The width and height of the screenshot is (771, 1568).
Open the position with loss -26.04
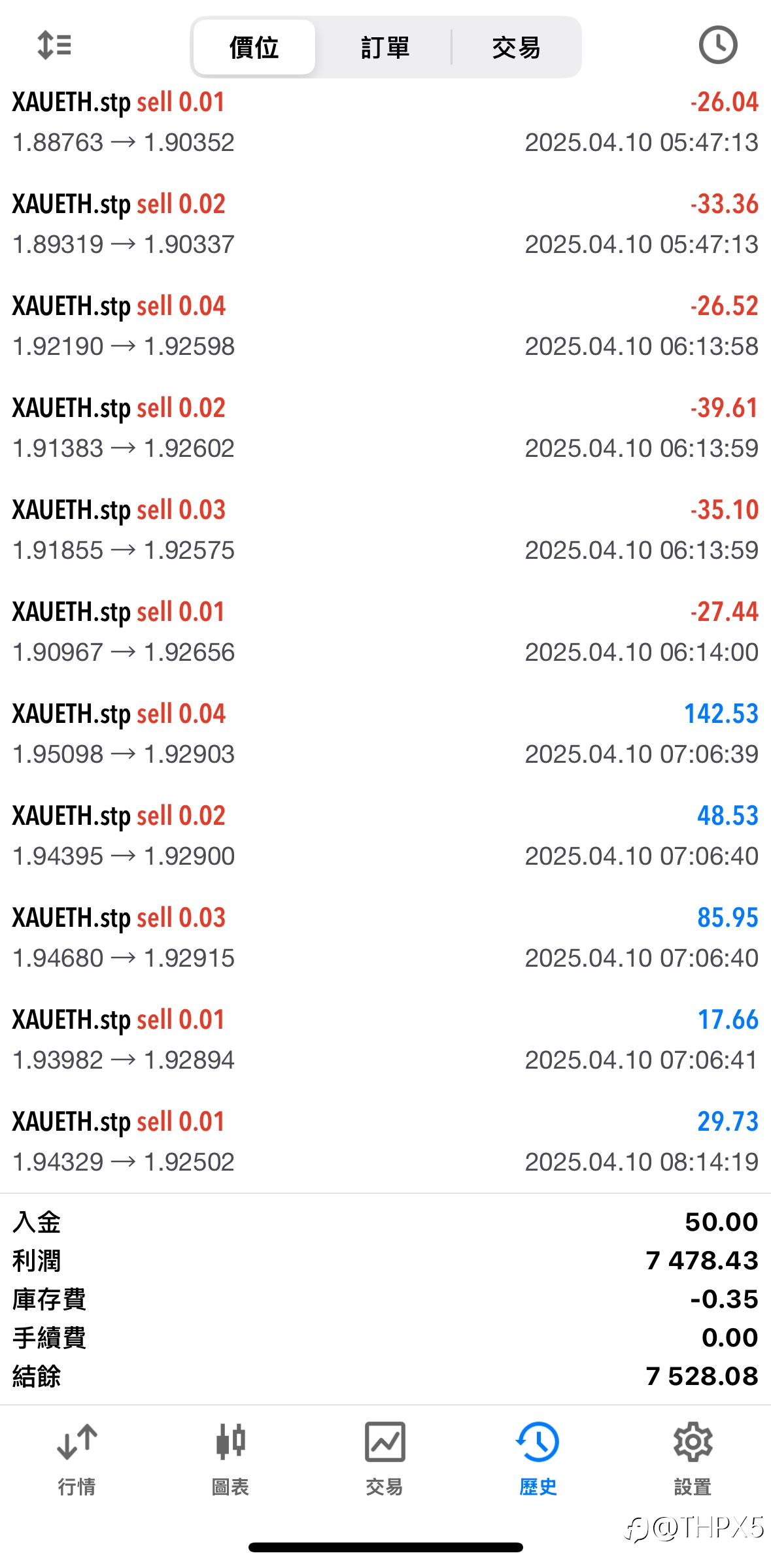click(x=385, y=122)
